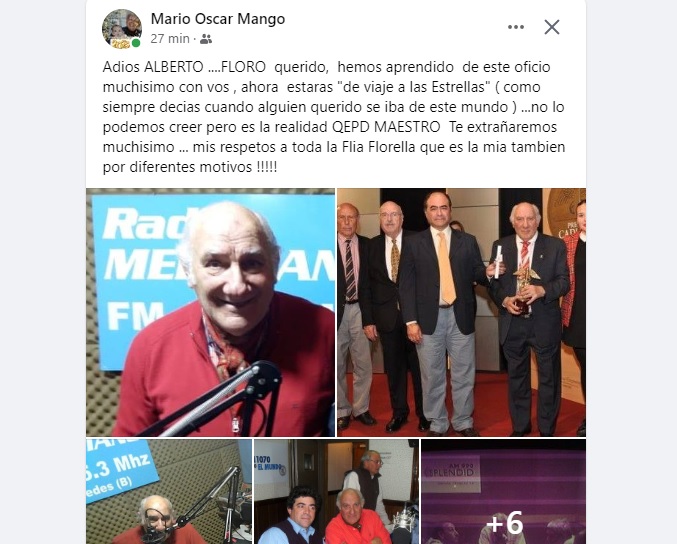The image size is (677, 544).
Task: Open the 27 min post timestamp
Action: point(170,39)
